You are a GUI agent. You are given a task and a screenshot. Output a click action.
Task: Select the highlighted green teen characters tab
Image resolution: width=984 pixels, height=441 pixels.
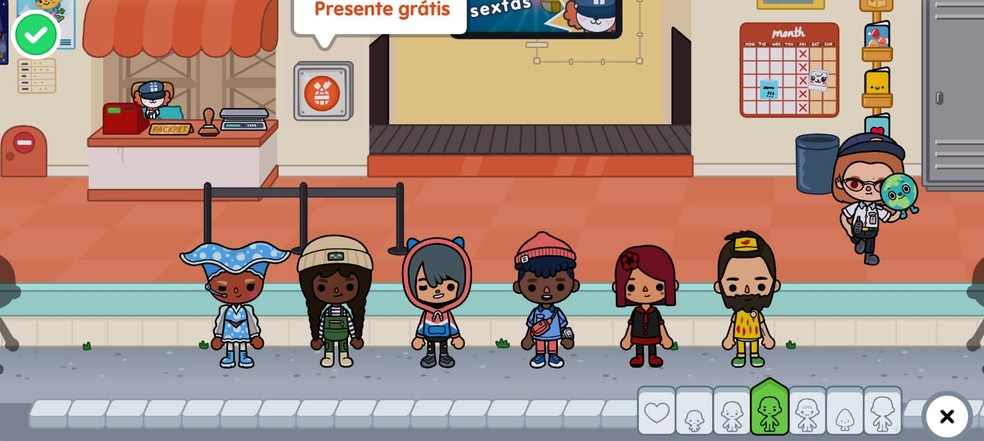click(x=769, y=410)
